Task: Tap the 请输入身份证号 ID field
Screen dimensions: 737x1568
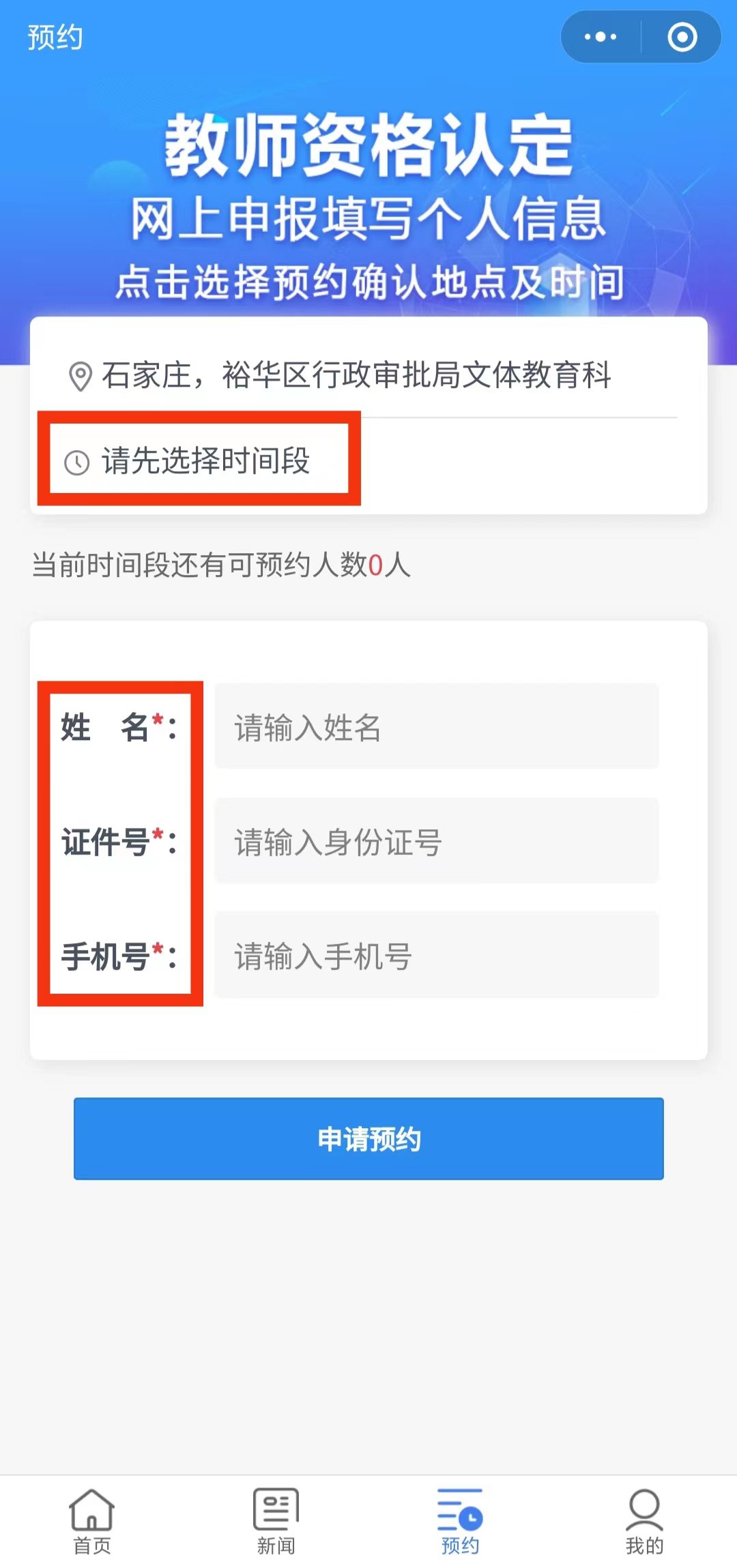Action: coord(437,842)
